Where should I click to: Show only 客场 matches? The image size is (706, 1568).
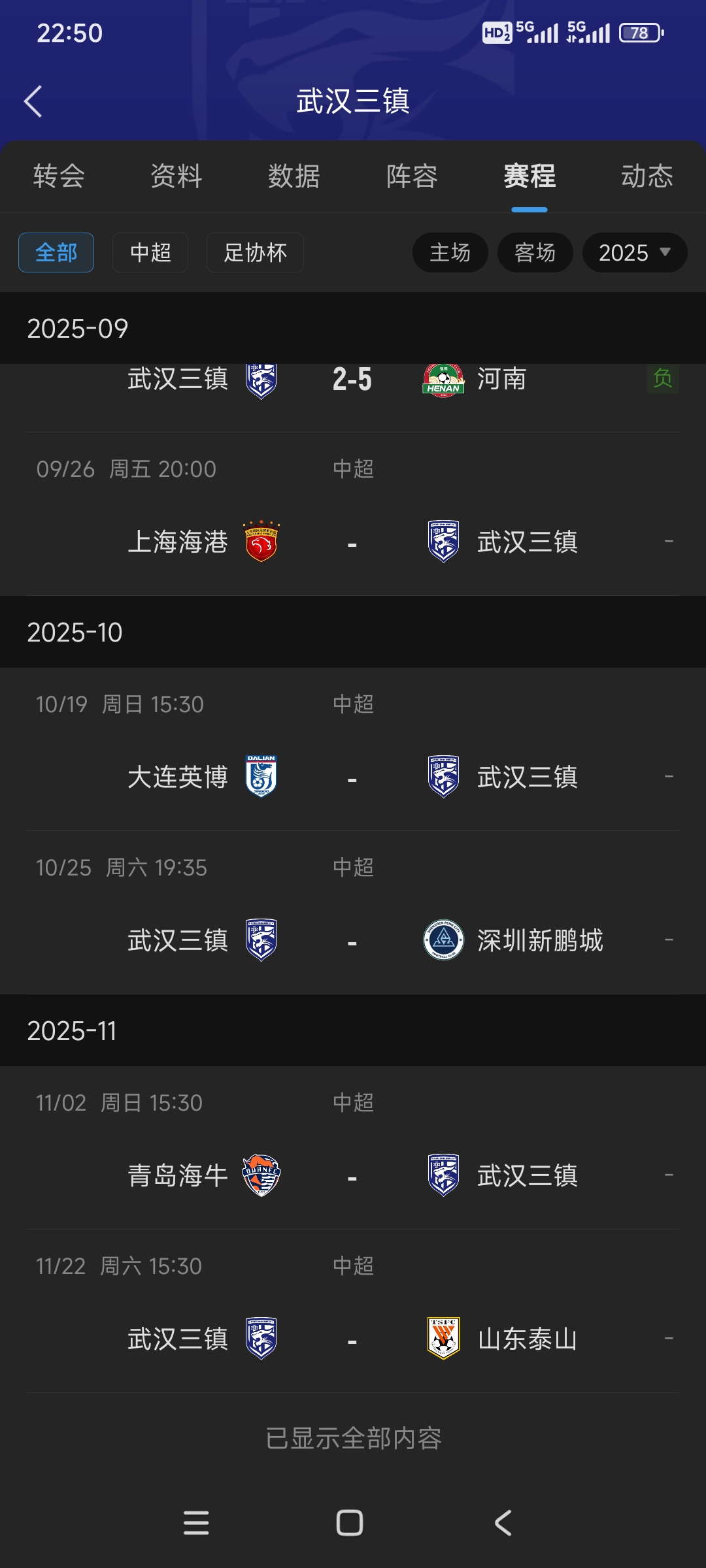tap(535, 253)
